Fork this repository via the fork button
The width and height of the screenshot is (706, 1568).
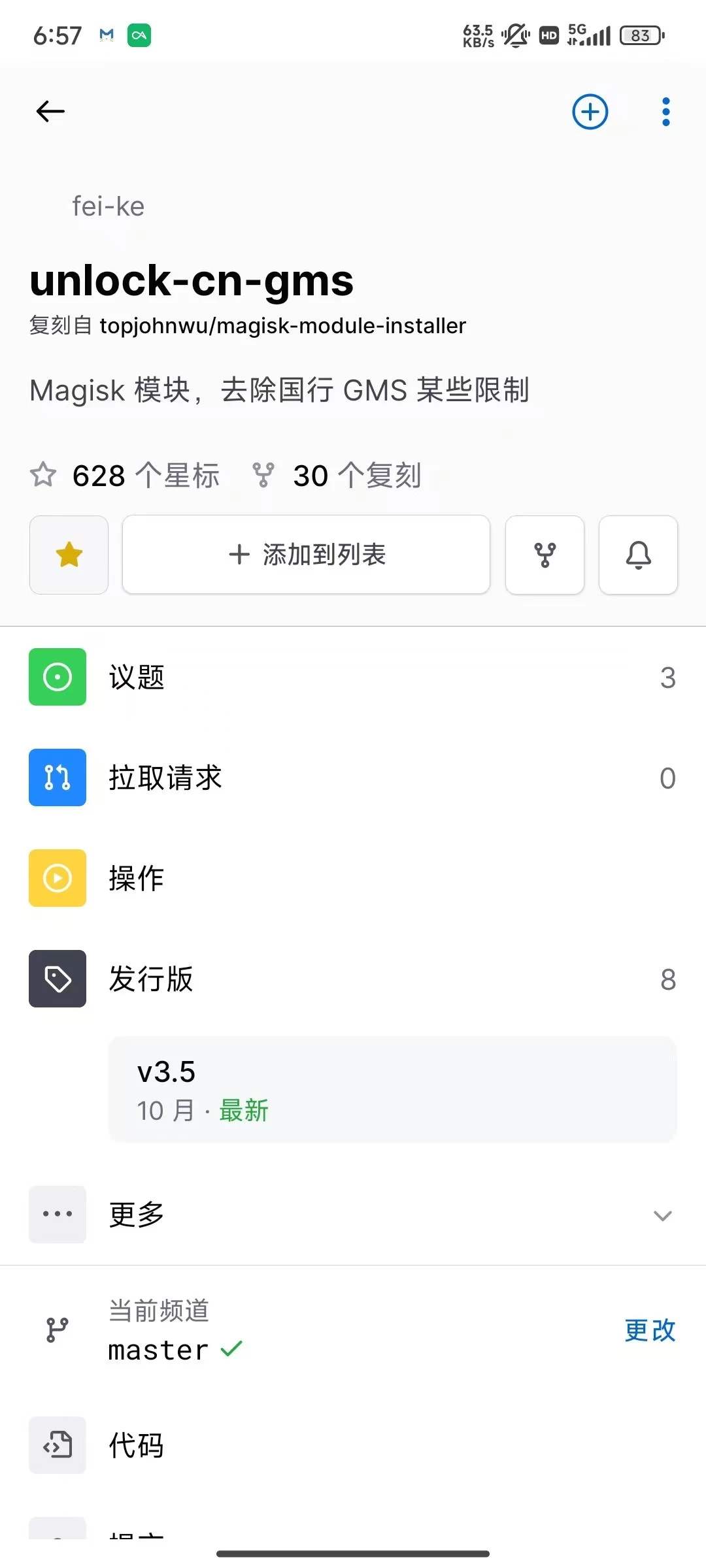click(x=545, y=555)
